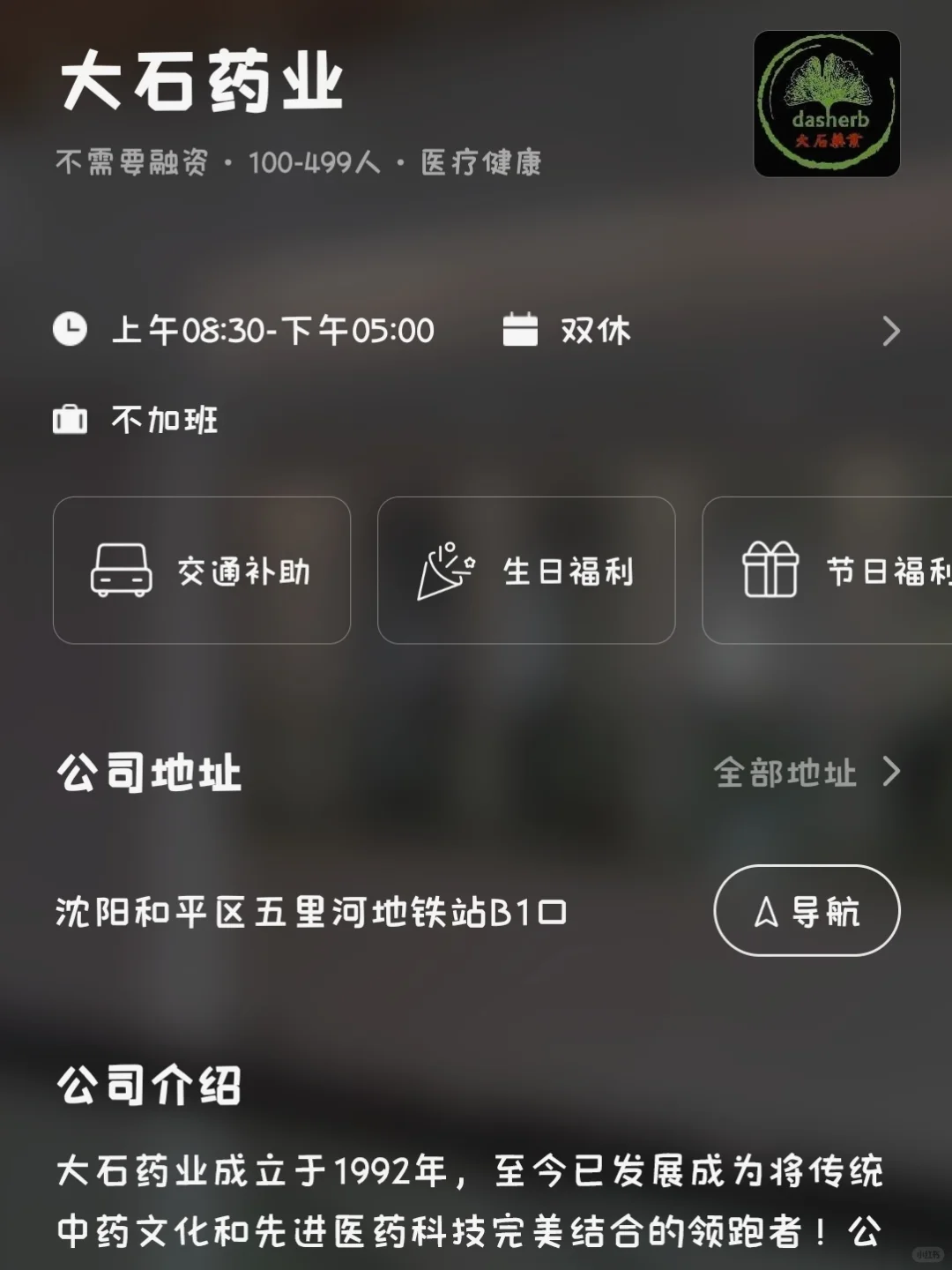Open the 生日福利 benefit card
Image resolution: width=952 pixels, height=1270 pixels.
pyautogui.click(x=526, y=571)
